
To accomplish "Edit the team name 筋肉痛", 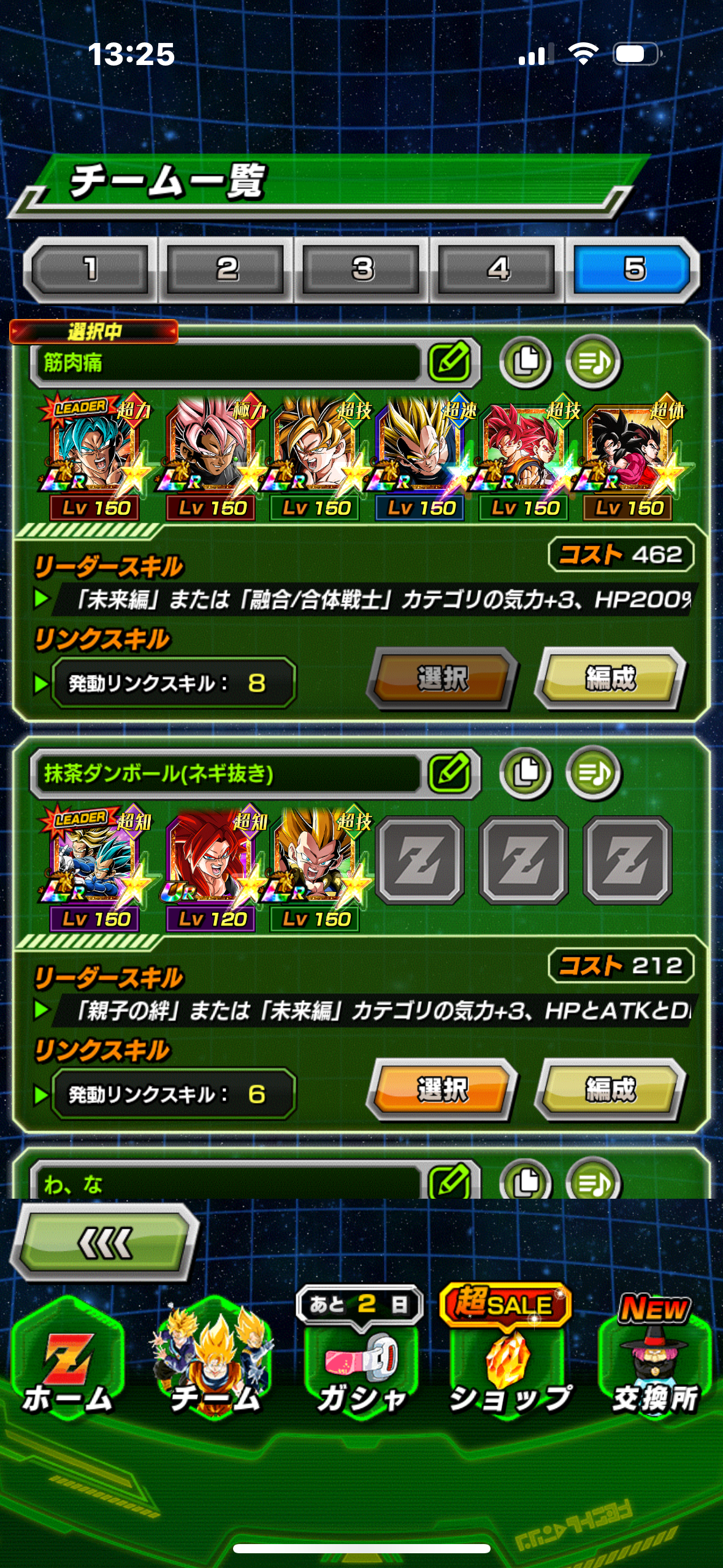I will (450, 362).
